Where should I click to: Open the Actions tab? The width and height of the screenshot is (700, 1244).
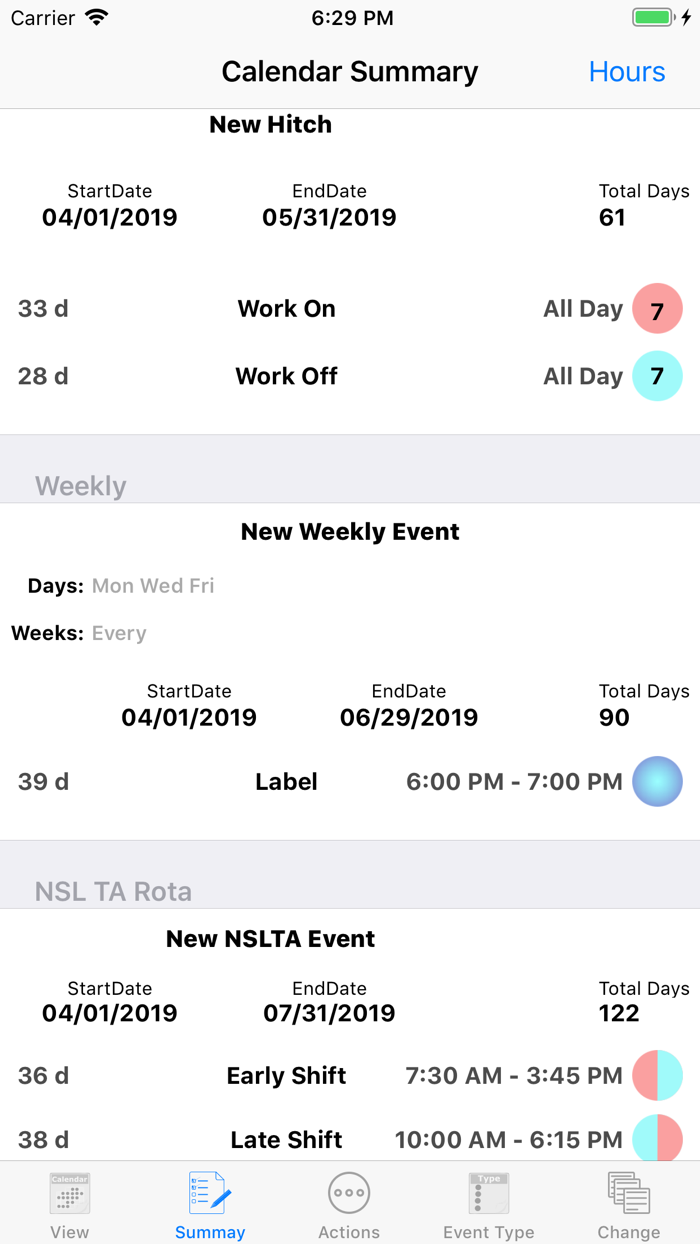pos(349,1205)
